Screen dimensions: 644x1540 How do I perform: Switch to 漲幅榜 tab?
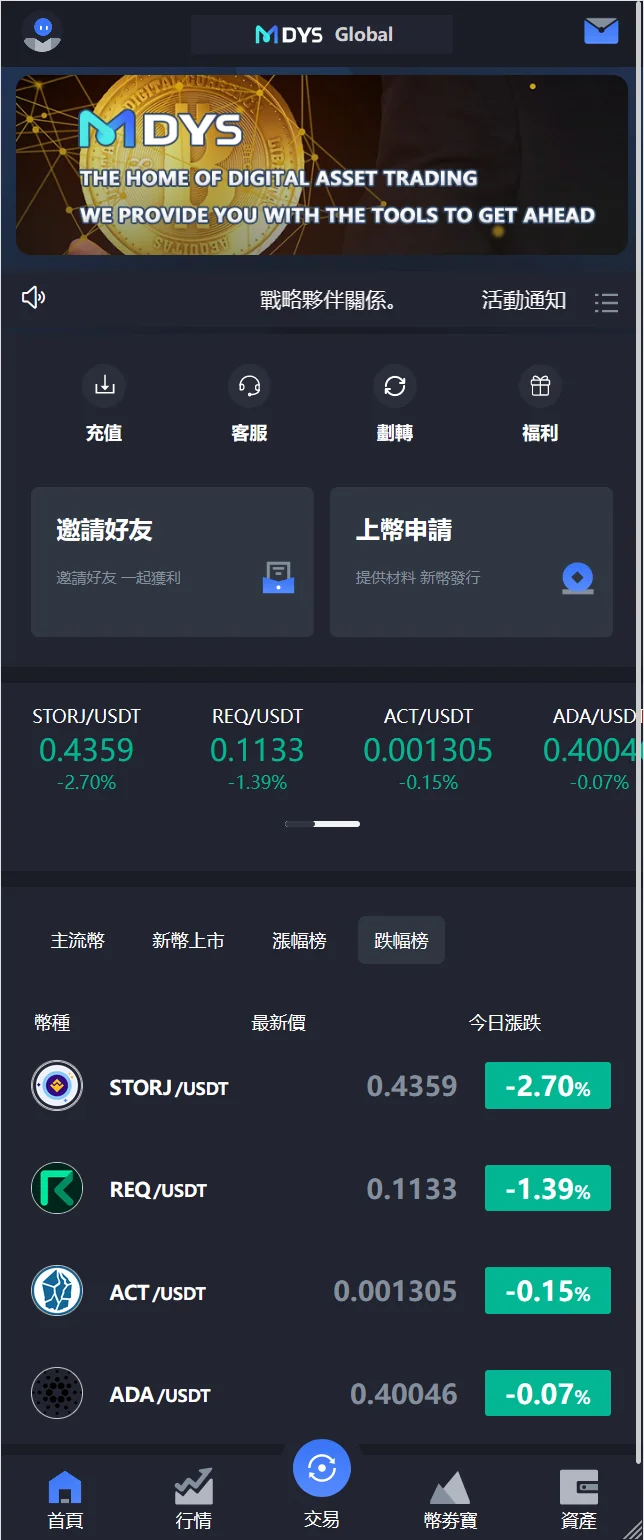click(299, 940)
